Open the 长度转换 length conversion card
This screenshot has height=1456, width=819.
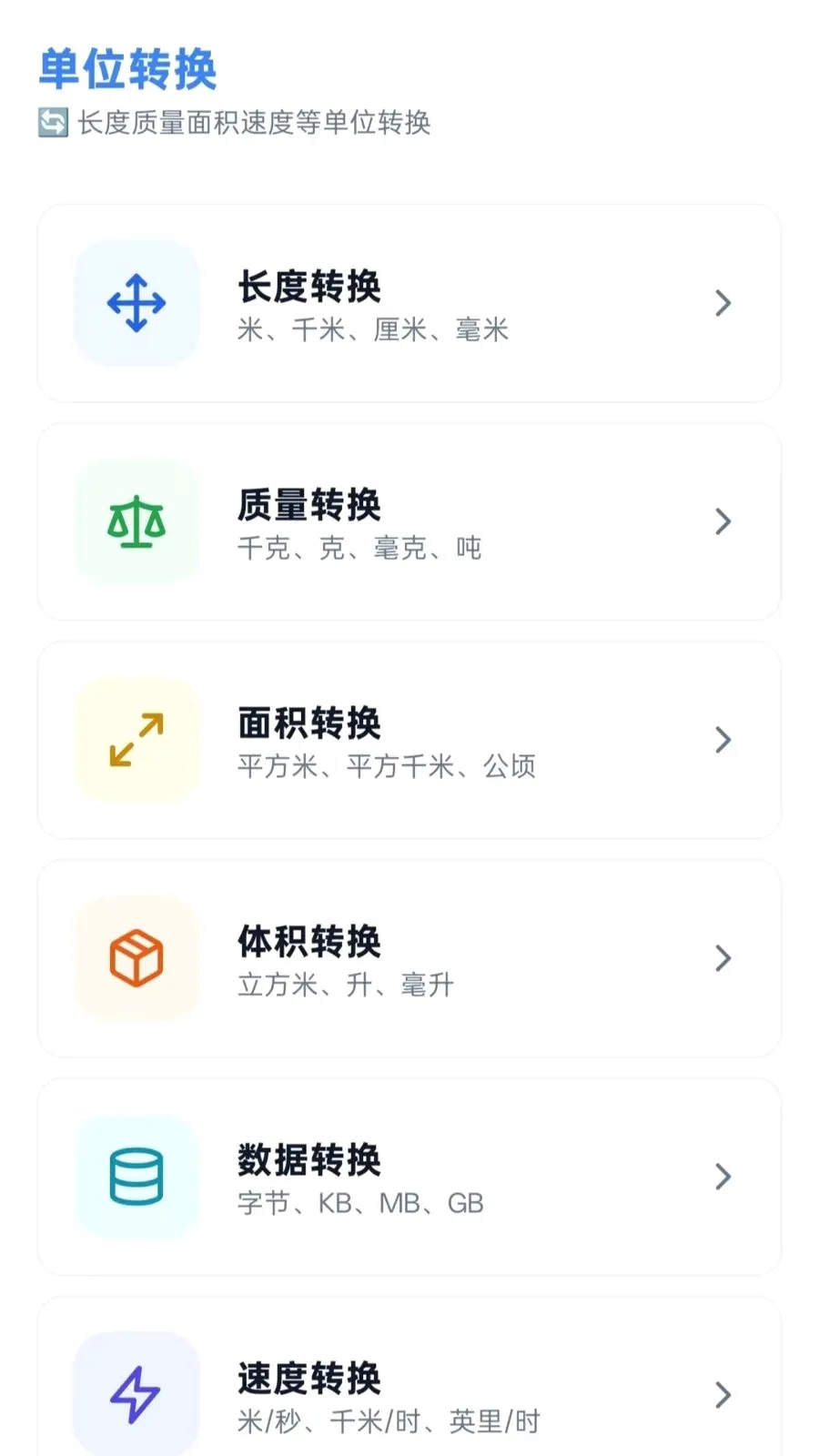409,303
